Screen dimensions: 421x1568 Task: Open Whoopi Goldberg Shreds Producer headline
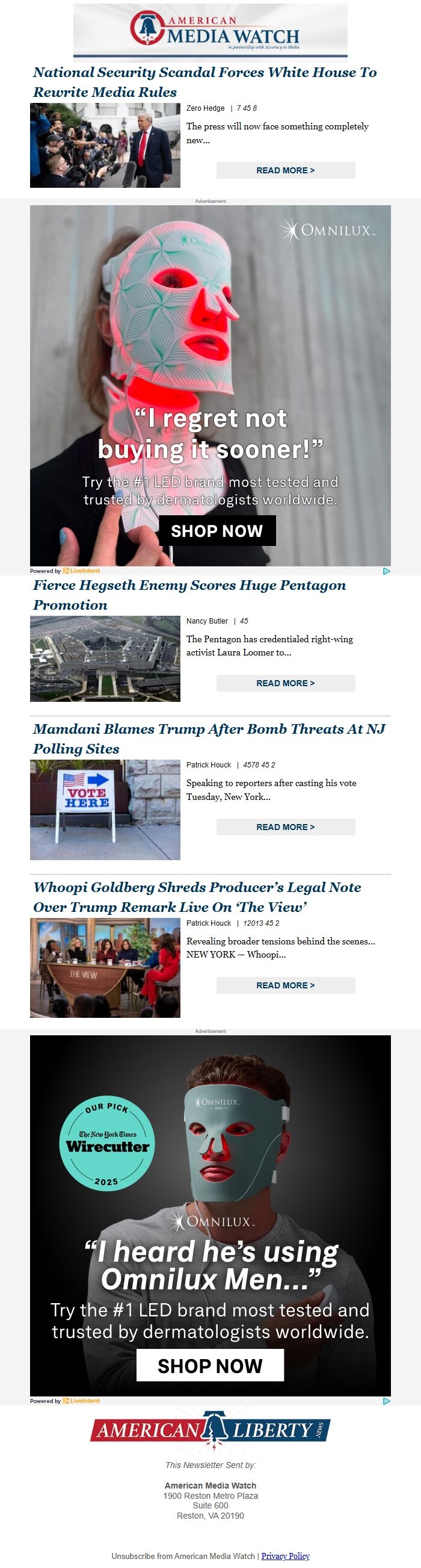point(197,897)
